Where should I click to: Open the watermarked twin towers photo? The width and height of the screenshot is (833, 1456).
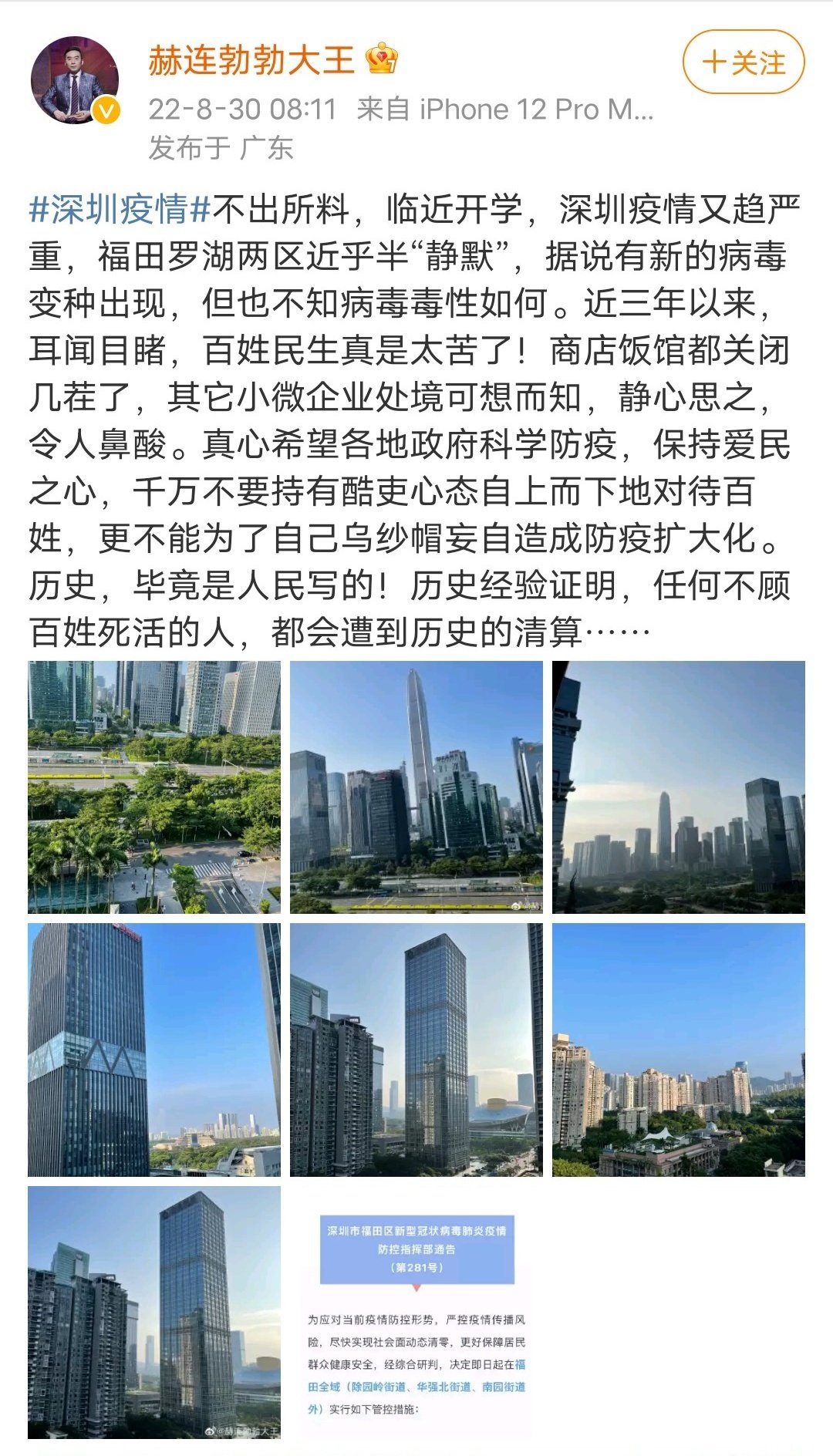click(x=154, y=1312)
